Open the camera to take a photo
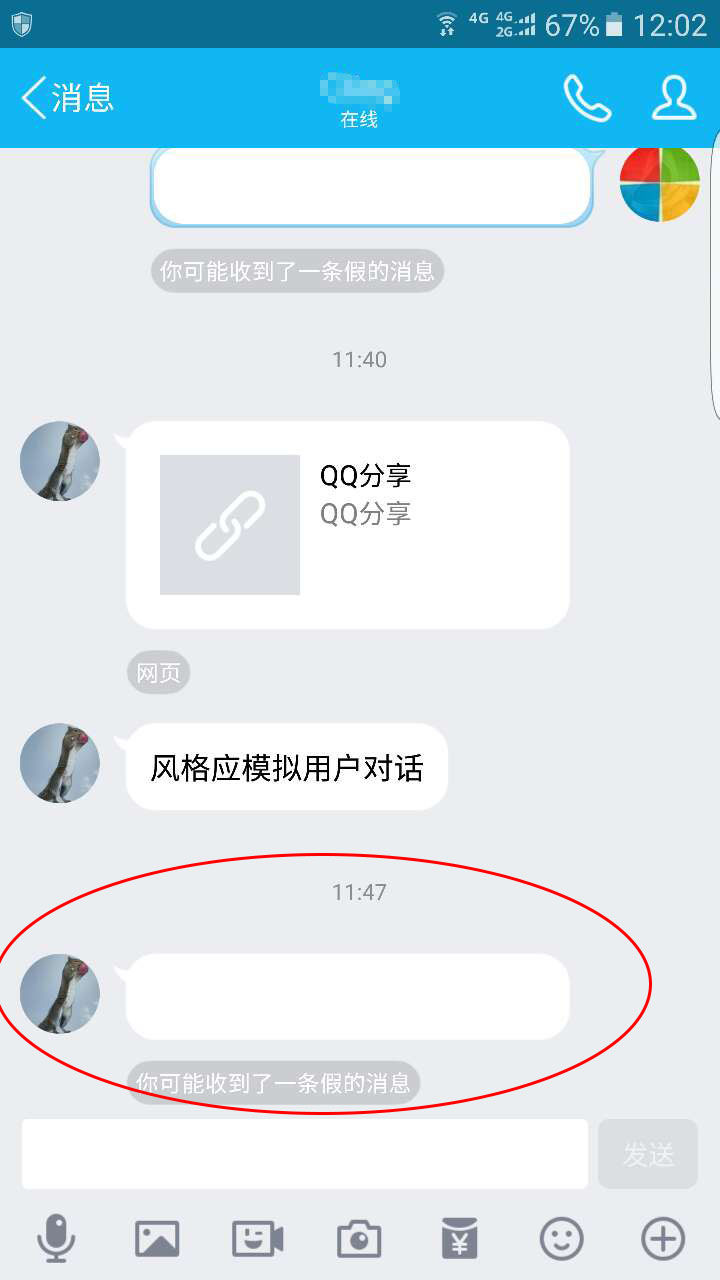 [359, 1239]
